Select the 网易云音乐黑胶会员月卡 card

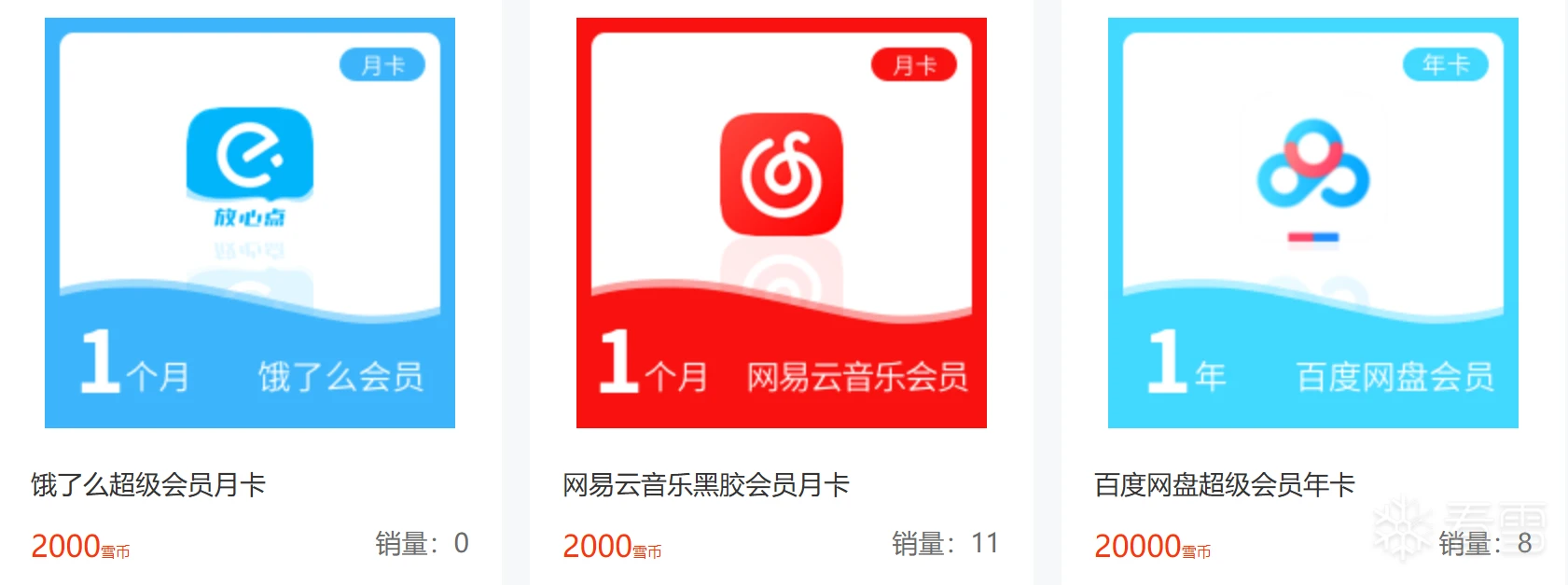click(x=781, y=223)
